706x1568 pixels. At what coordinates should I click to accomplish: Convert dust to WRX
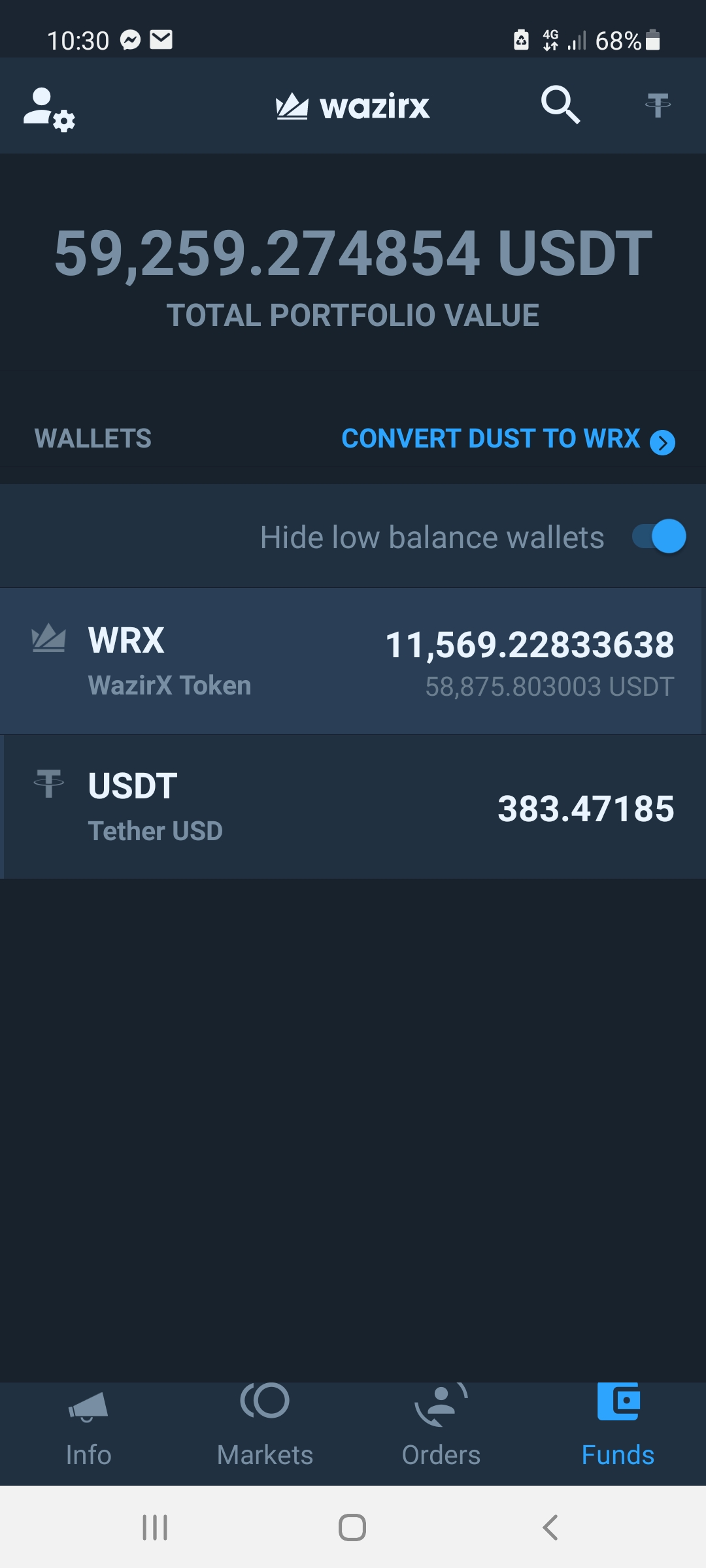coord(507,439)
